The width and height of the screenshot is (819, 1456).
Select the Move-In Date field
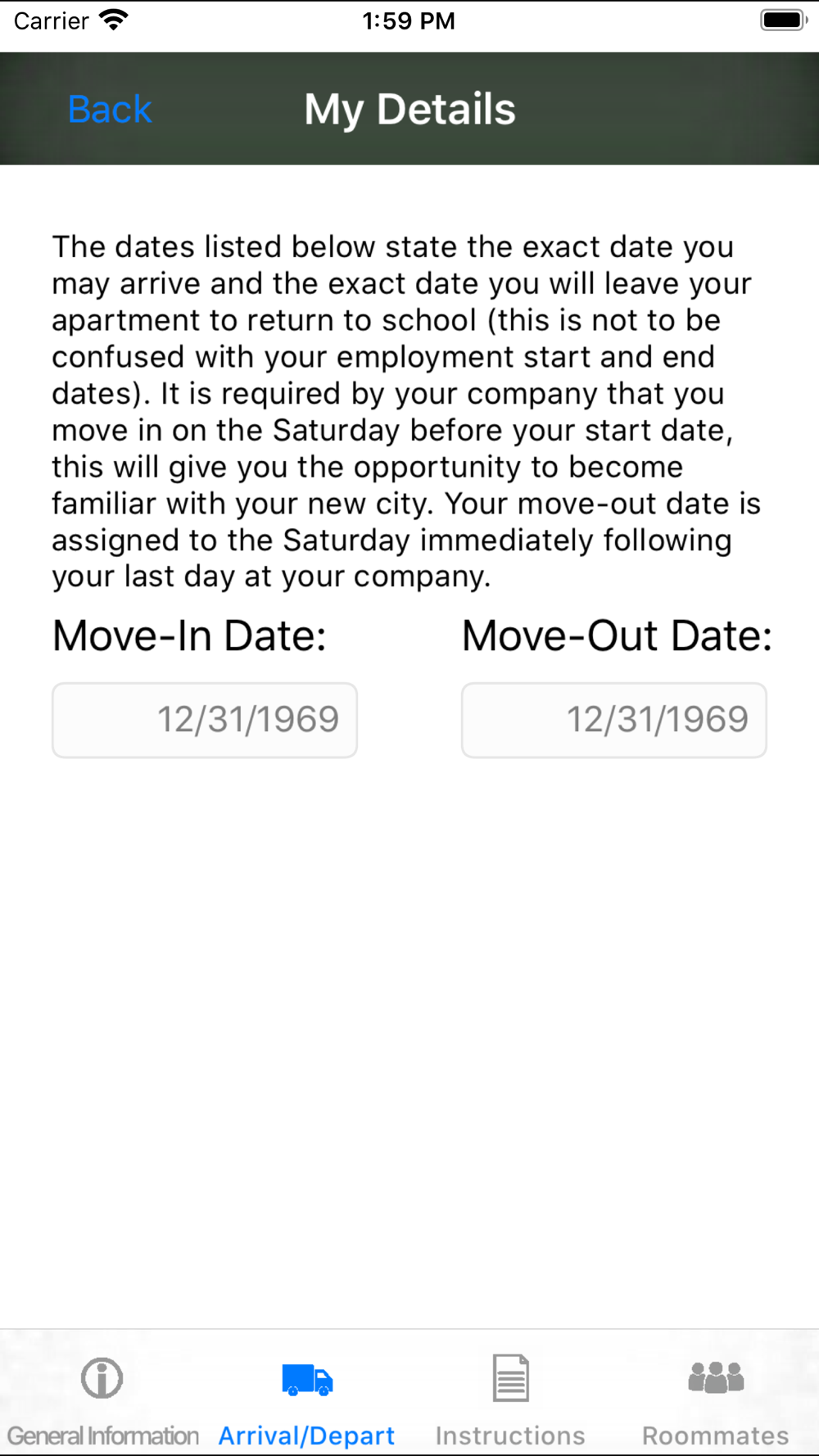(x=205, y=720)
